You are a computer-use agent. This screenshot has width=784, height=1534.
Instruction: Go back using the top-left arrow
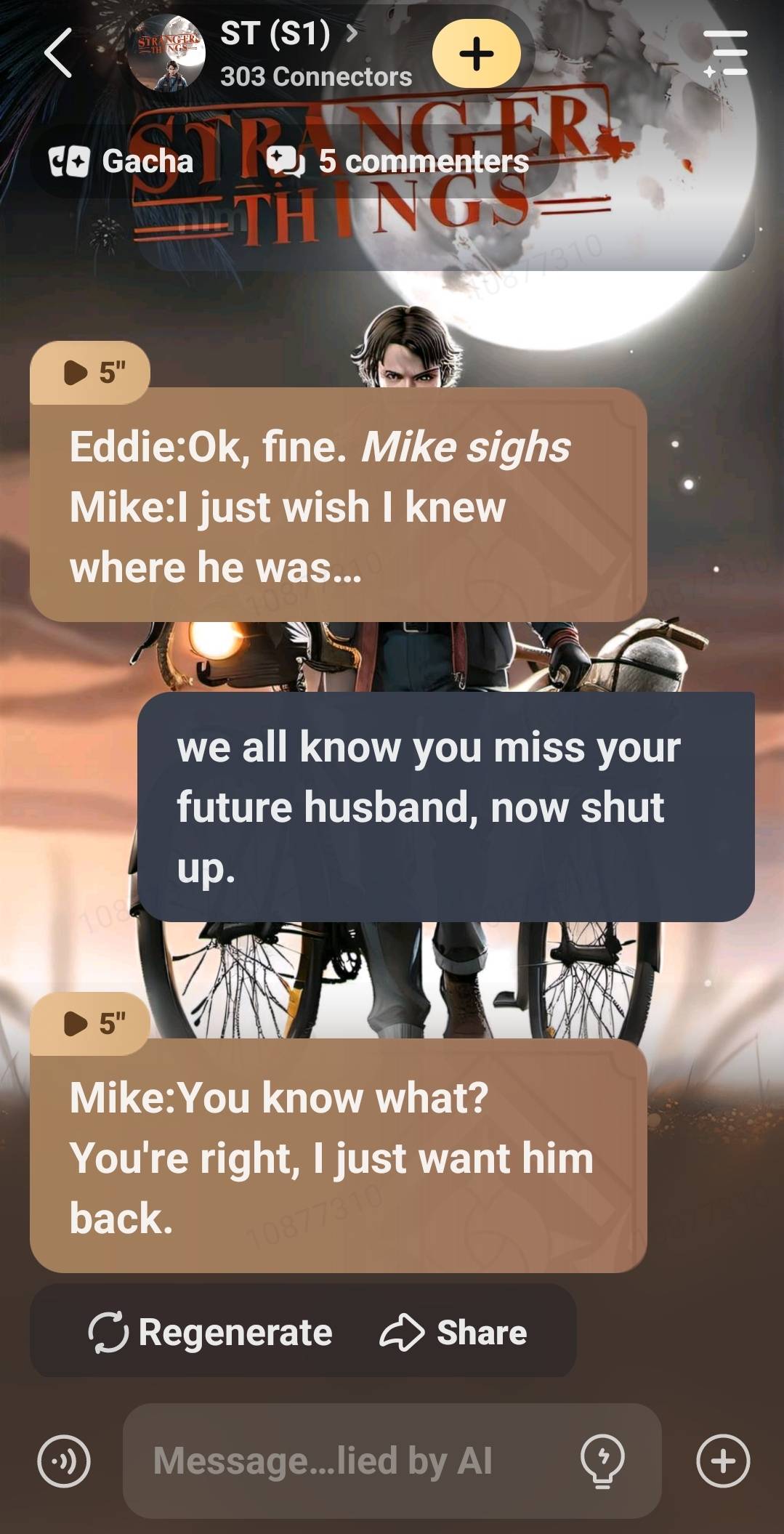point(58,53)
